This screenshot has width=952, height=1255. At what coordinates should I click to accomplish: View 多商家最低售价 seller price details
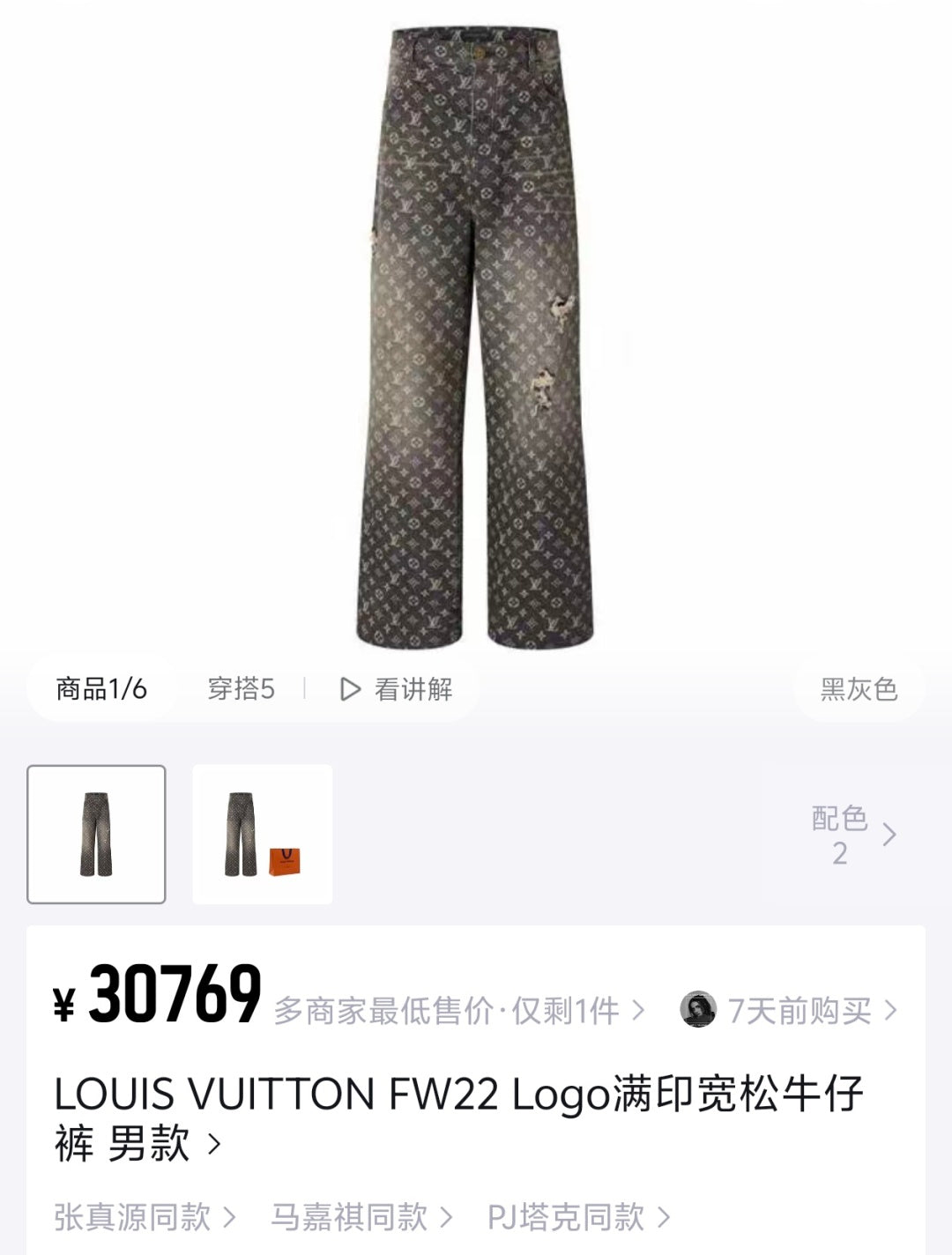[458, 1010]
